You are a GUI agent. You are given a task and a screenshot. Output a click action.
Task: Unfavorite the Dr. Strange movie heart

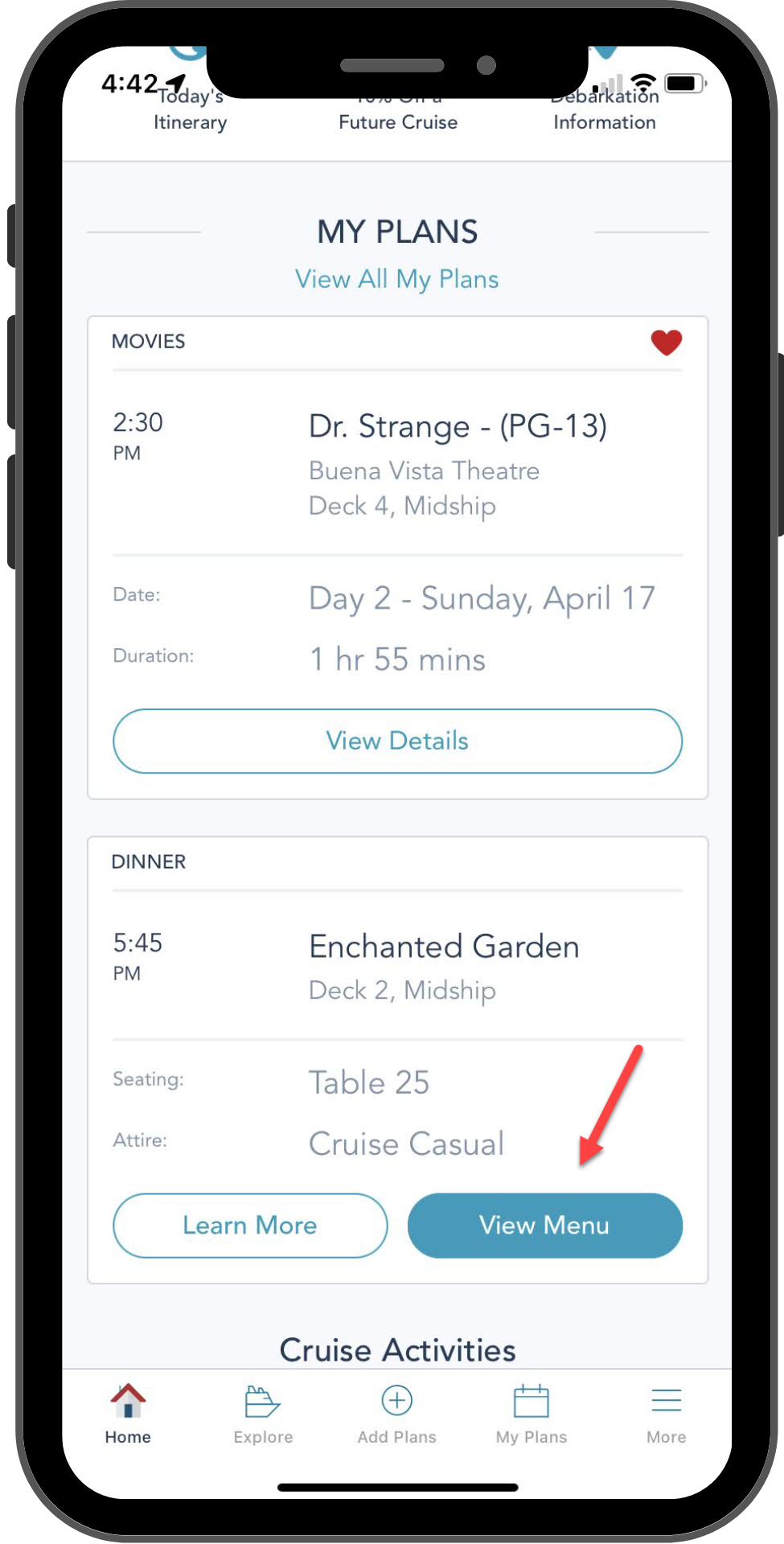pyautogui.click(x=667, y=343)
